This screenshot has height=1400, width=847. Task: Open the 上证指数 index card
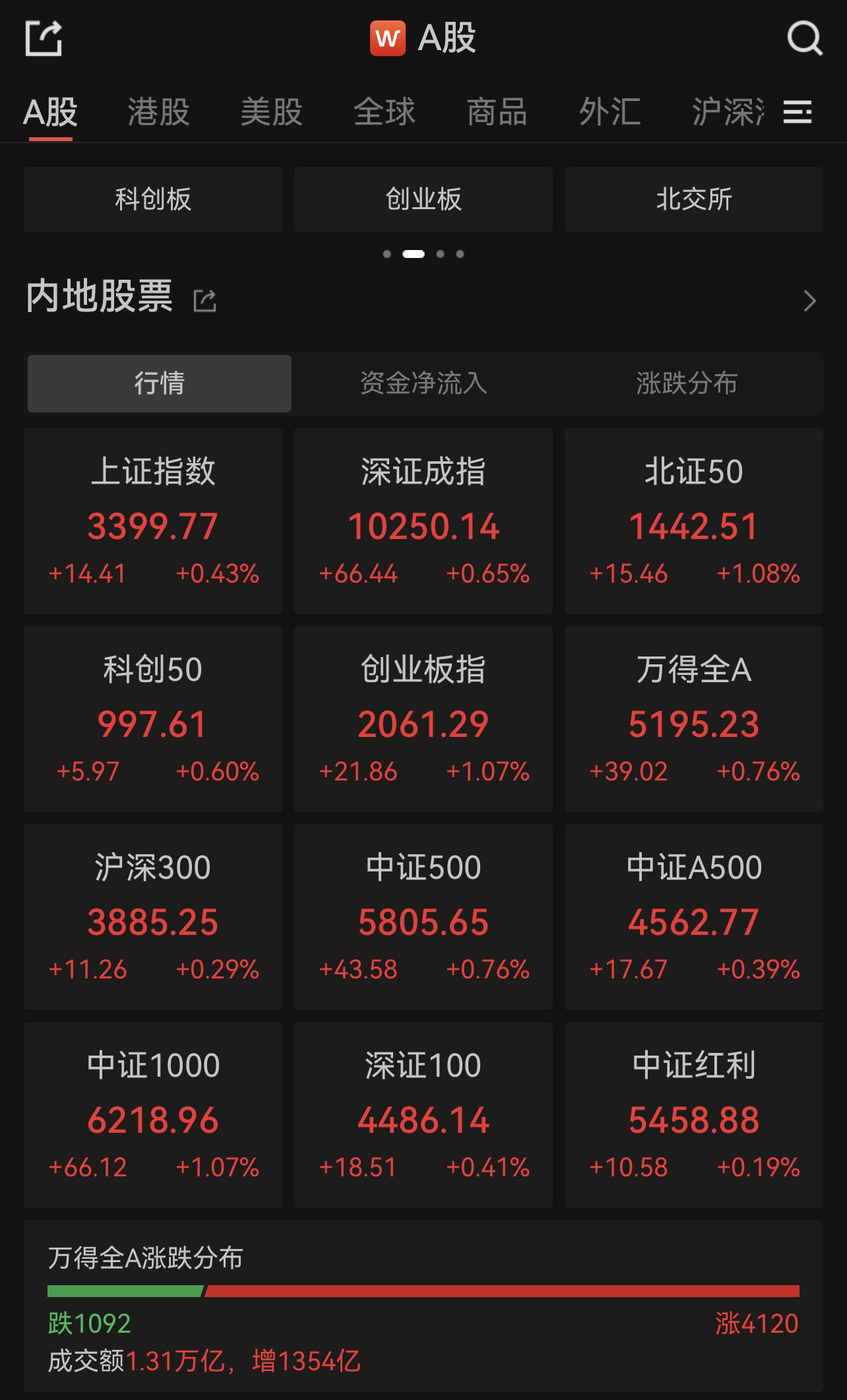(x=153, y=521)
